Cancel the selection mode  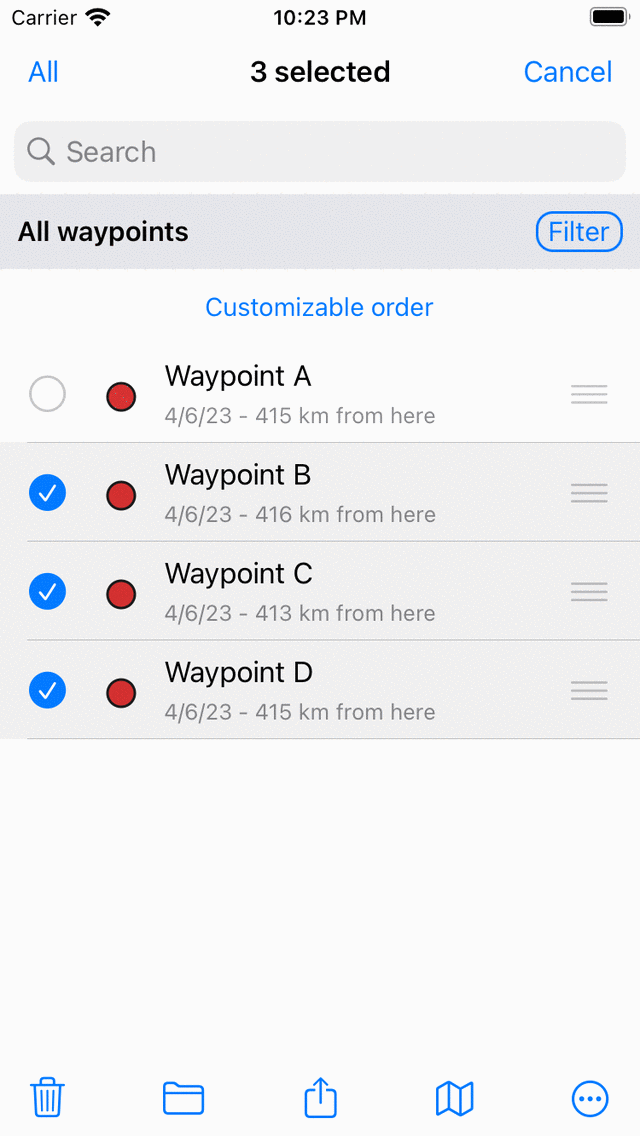[567, 72]
